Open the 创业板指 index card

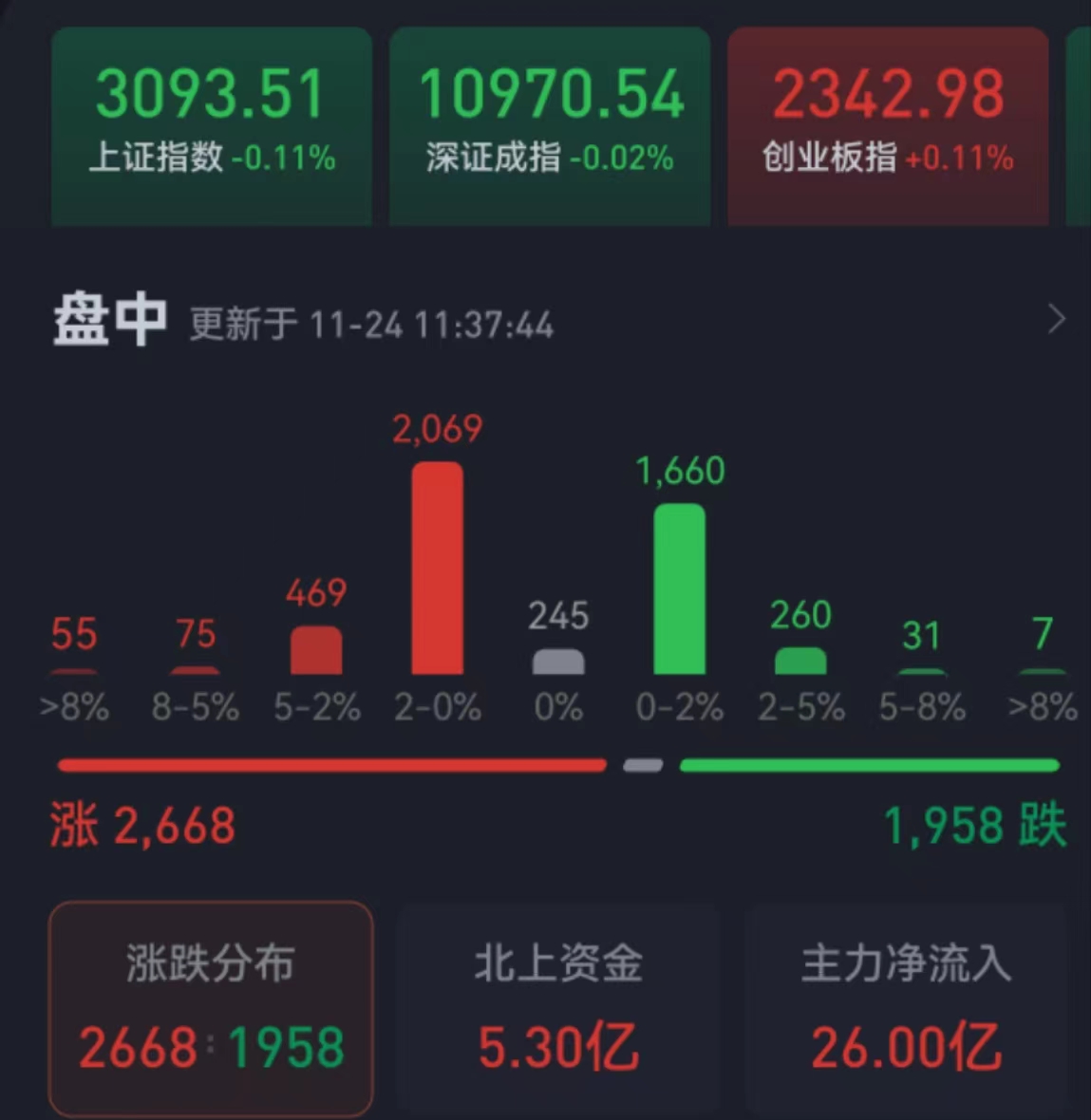pyautogui.click(x=888, y=125)
